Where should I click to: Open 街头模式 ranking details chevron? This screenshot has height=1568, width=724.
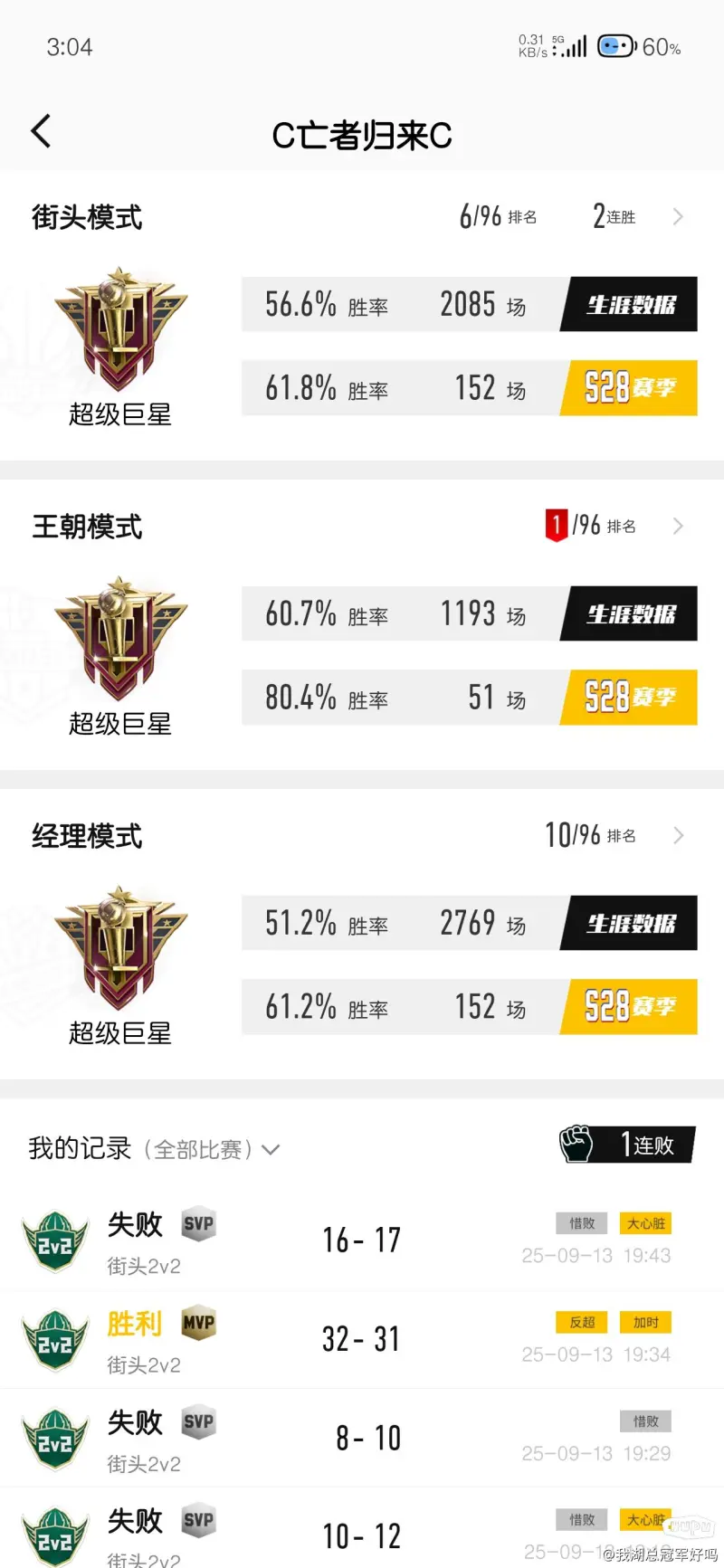pyautogui.click(x=678, y=217)
